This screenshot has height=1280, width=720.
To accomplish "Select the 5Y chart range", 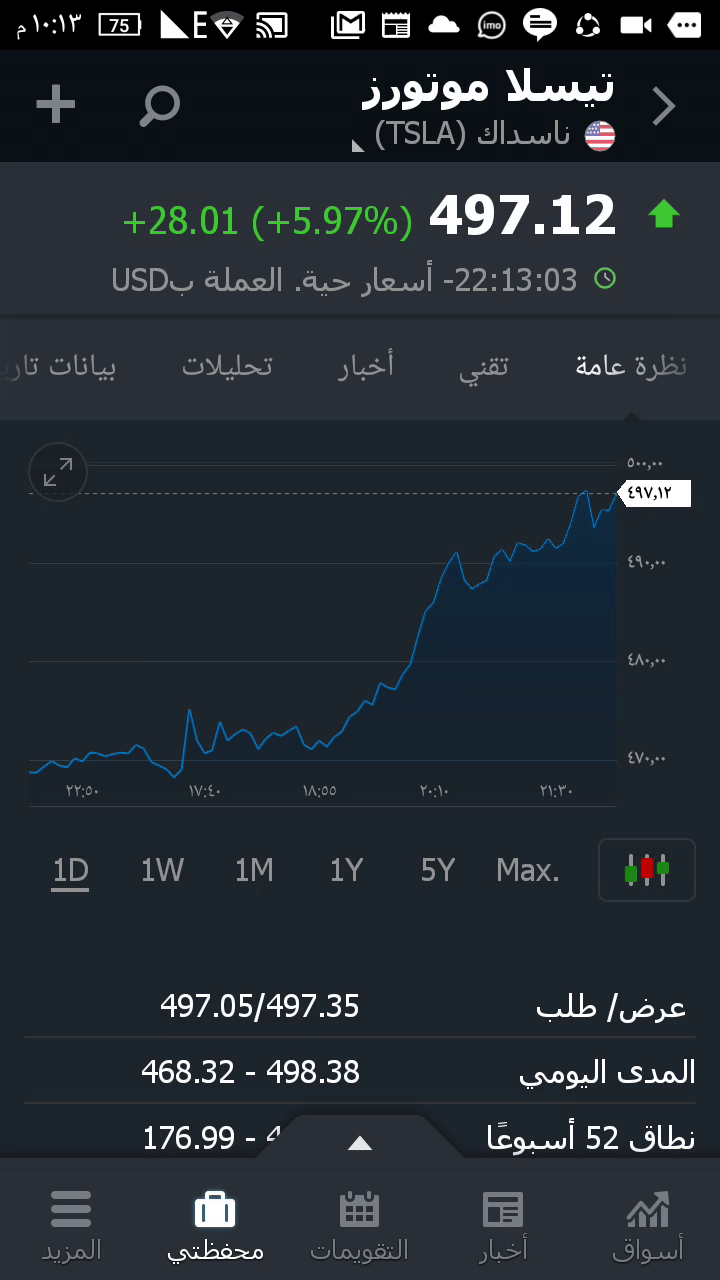I will coord(438,871).
